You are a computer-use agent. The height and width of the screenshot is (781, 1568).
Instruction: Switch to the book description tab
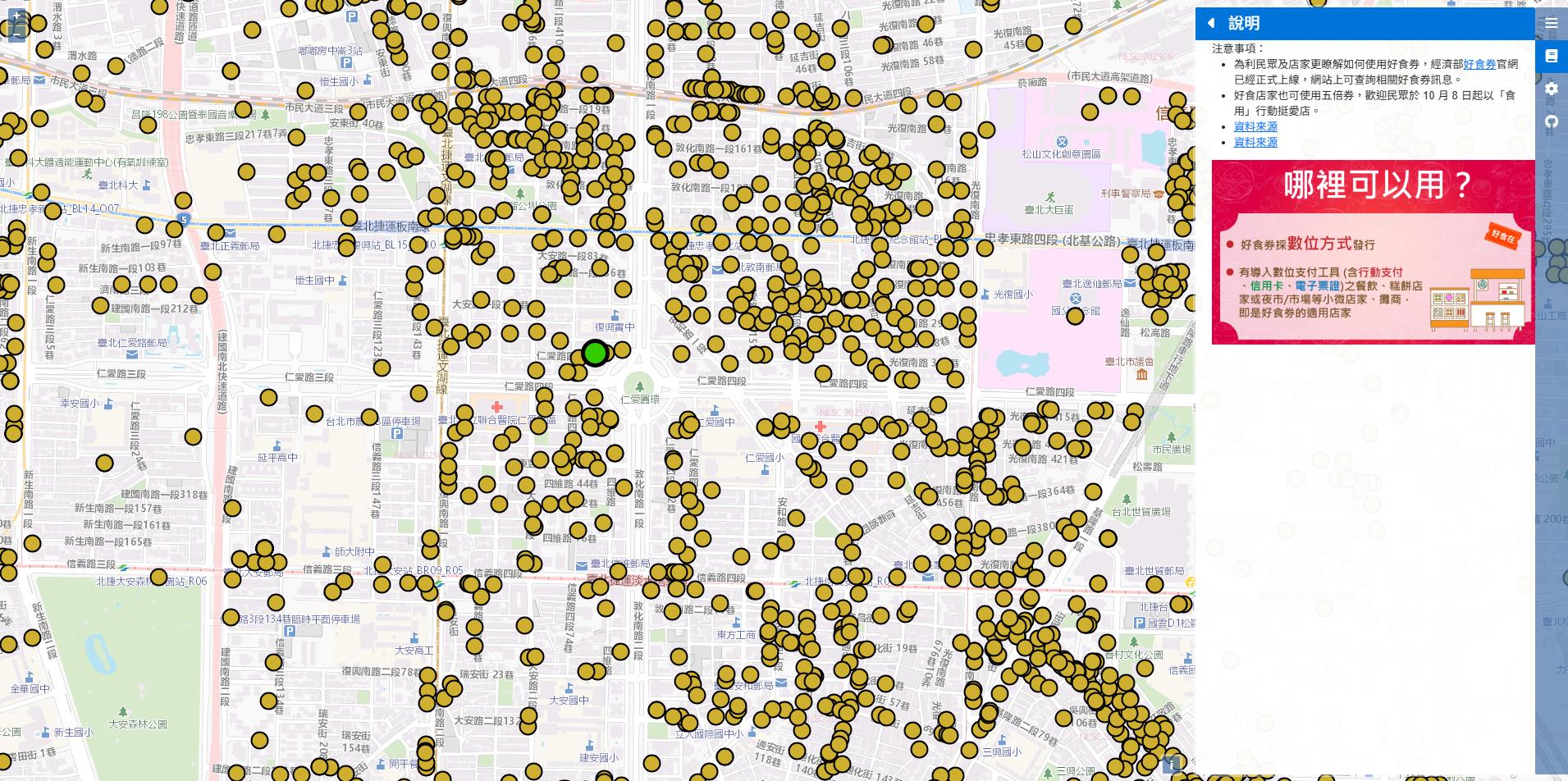1551,57
